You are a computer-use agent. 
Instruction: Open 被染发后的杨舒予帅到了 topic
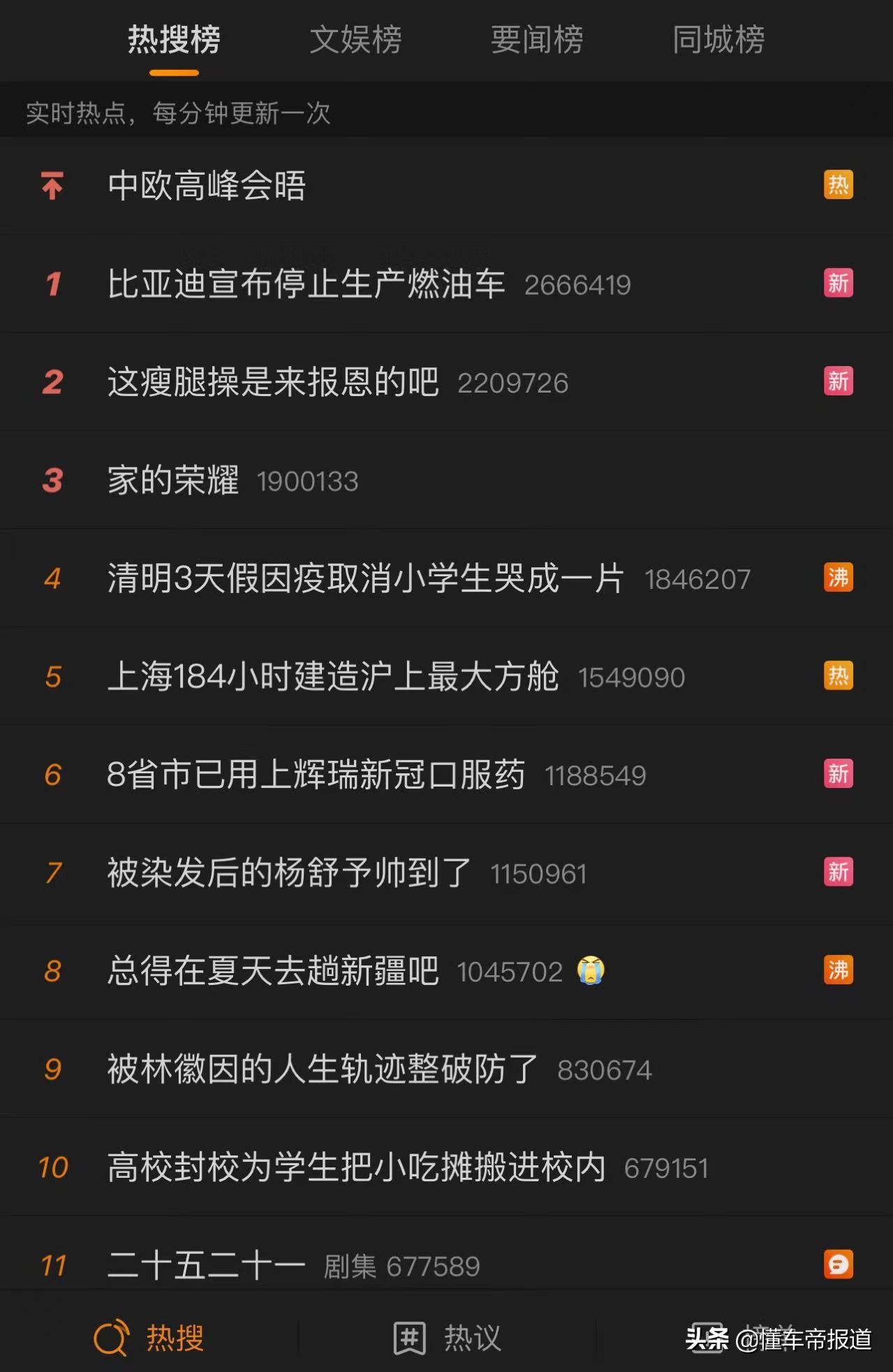click(289, 873)
